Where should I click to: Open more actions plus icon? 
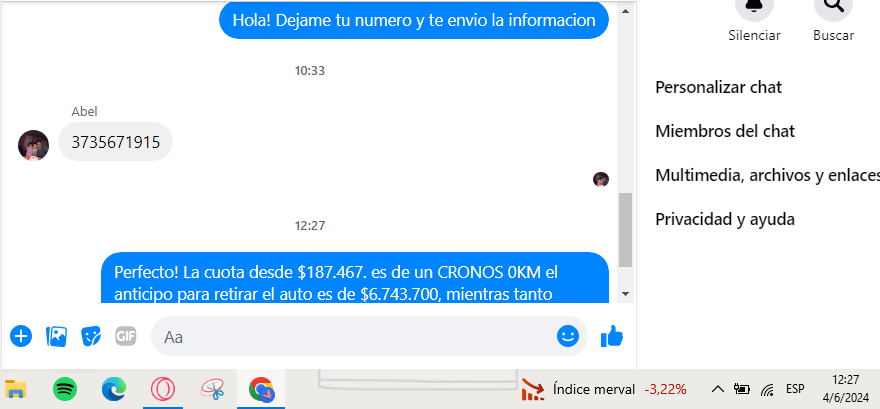coord(21,336)
